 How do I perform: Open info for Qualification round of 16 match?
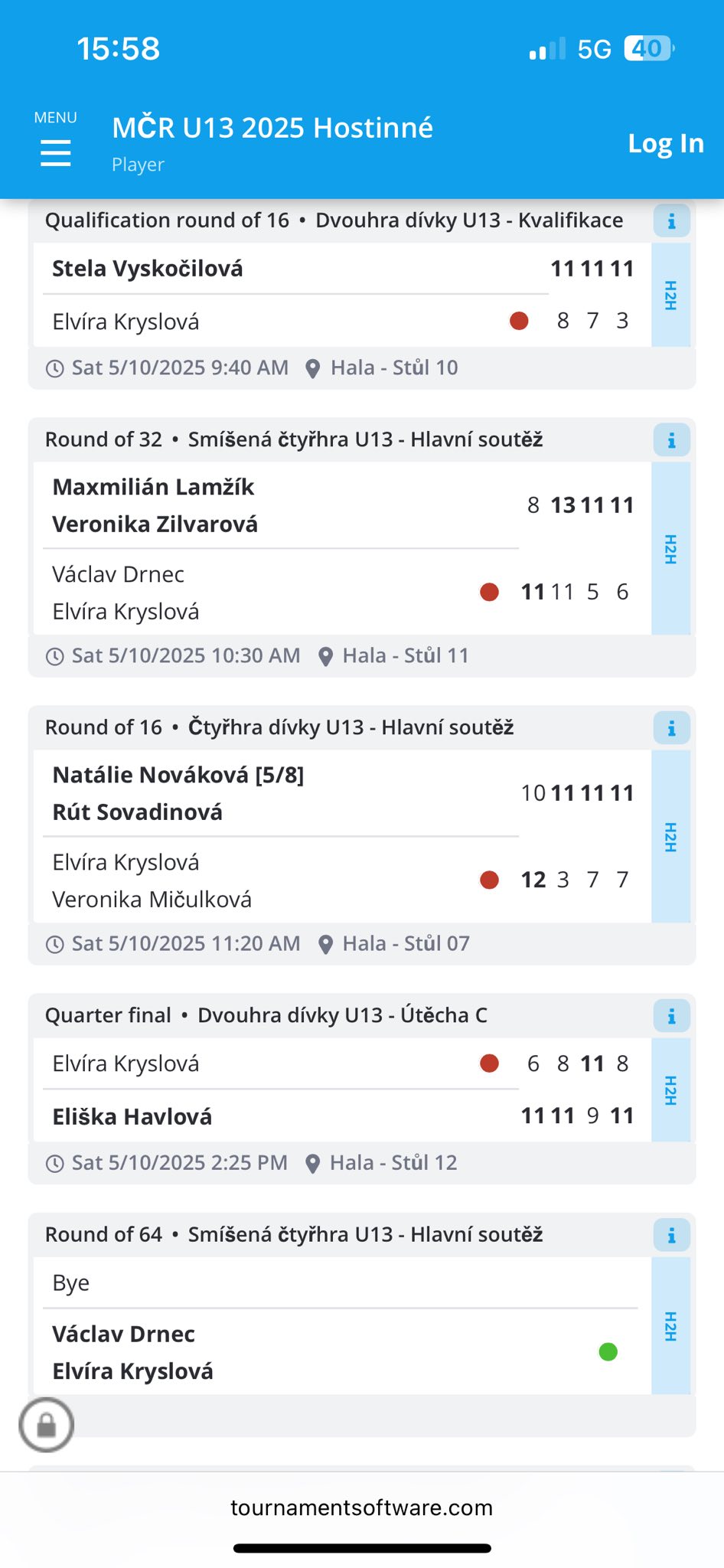tap(671, 221)
